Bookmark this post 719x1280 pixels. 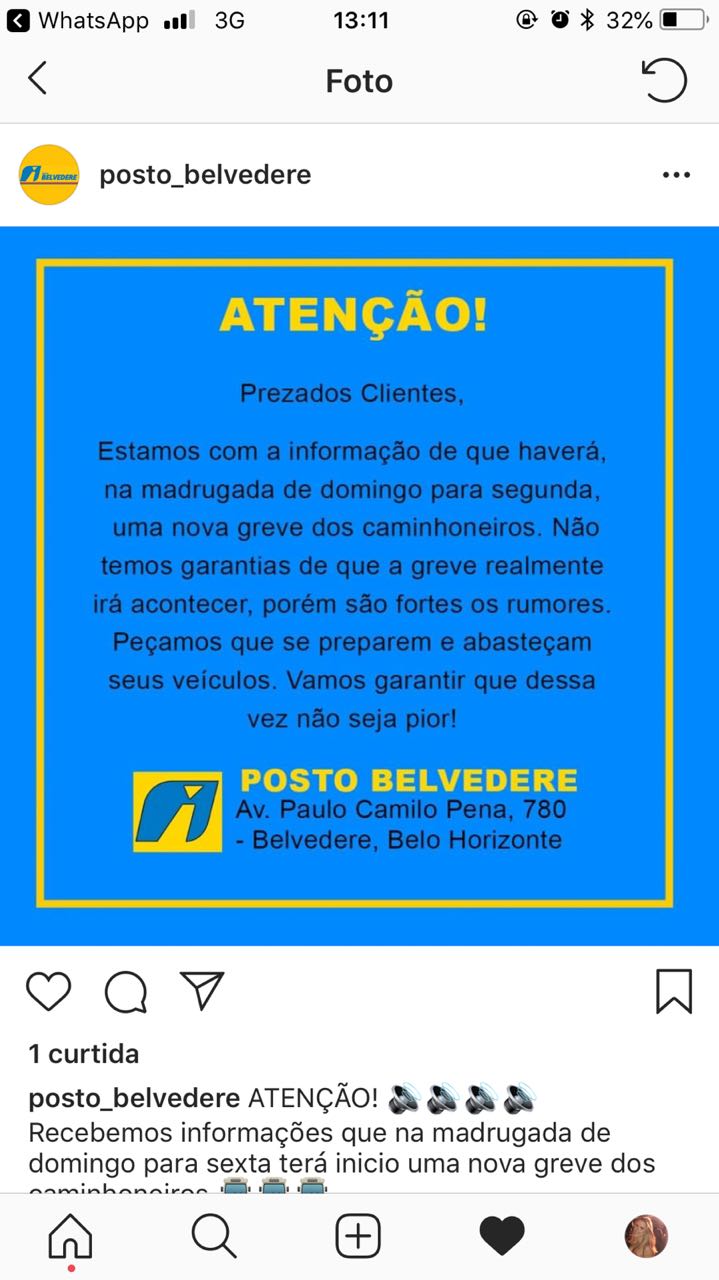(674, 991)
